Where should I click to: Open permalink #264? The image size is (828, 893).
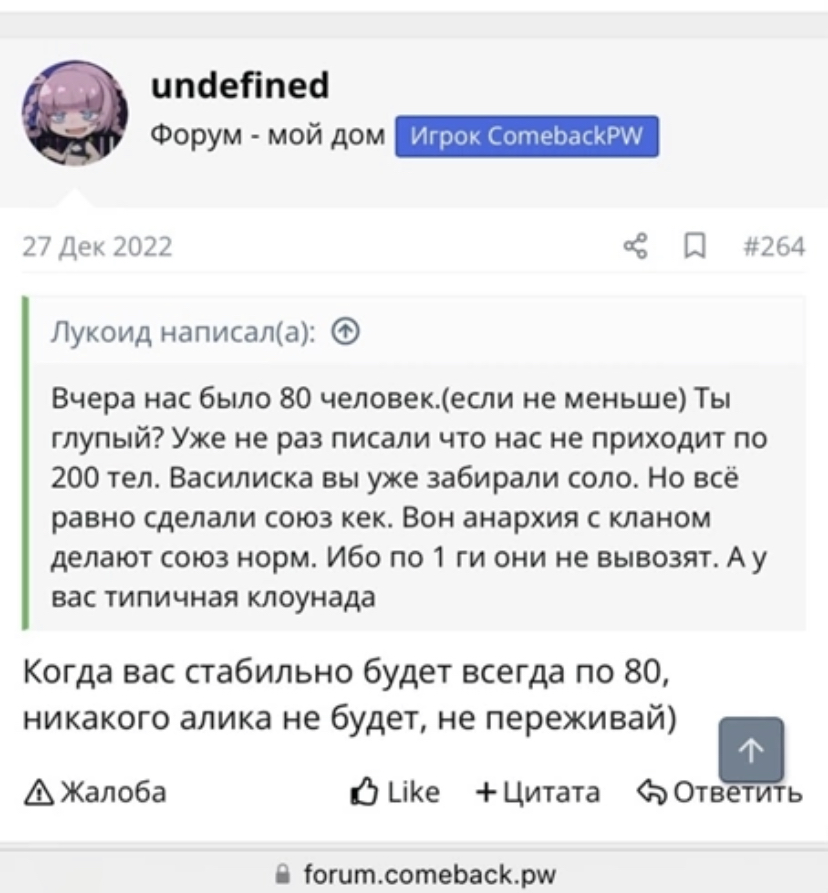(774, 245)
